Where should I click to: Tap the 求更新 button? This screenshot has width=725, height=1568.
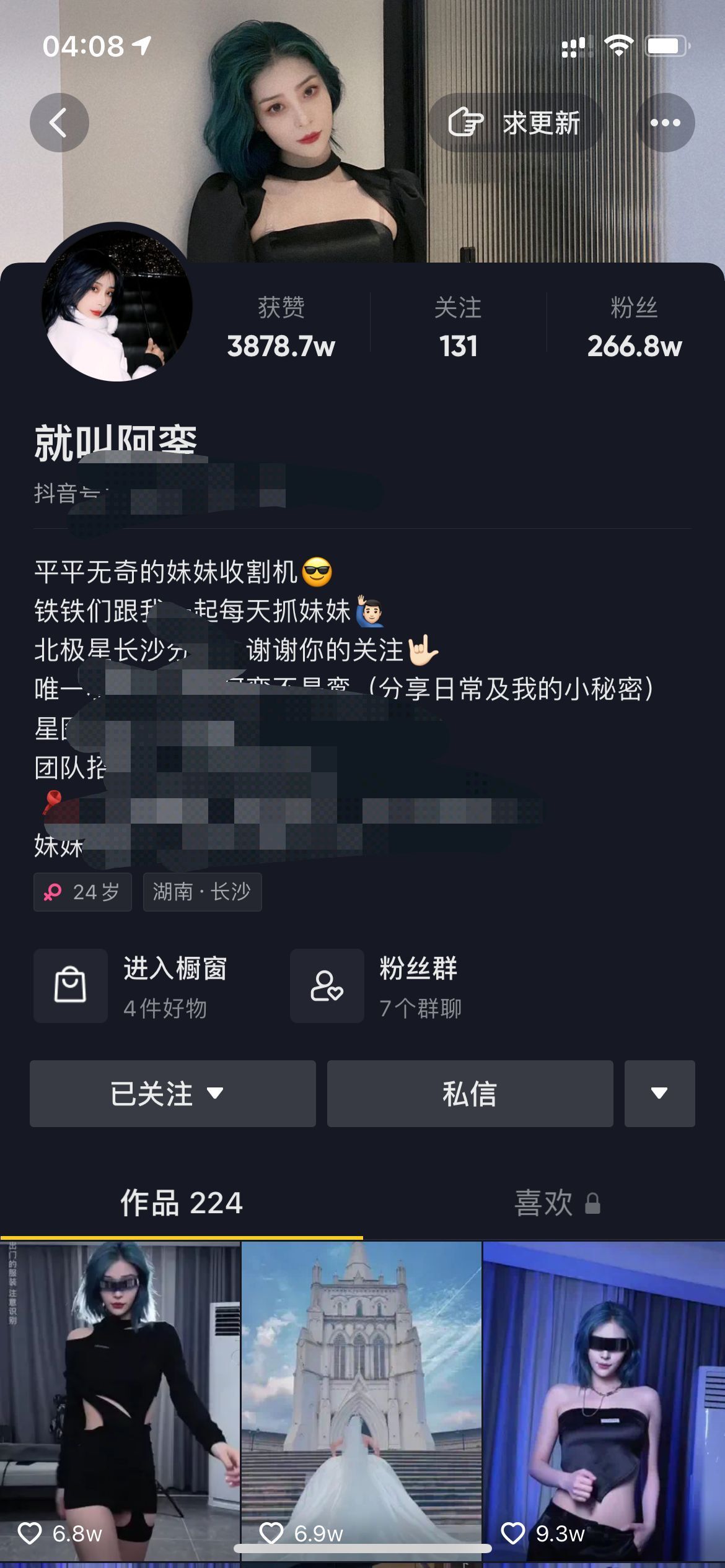(514, 123)
